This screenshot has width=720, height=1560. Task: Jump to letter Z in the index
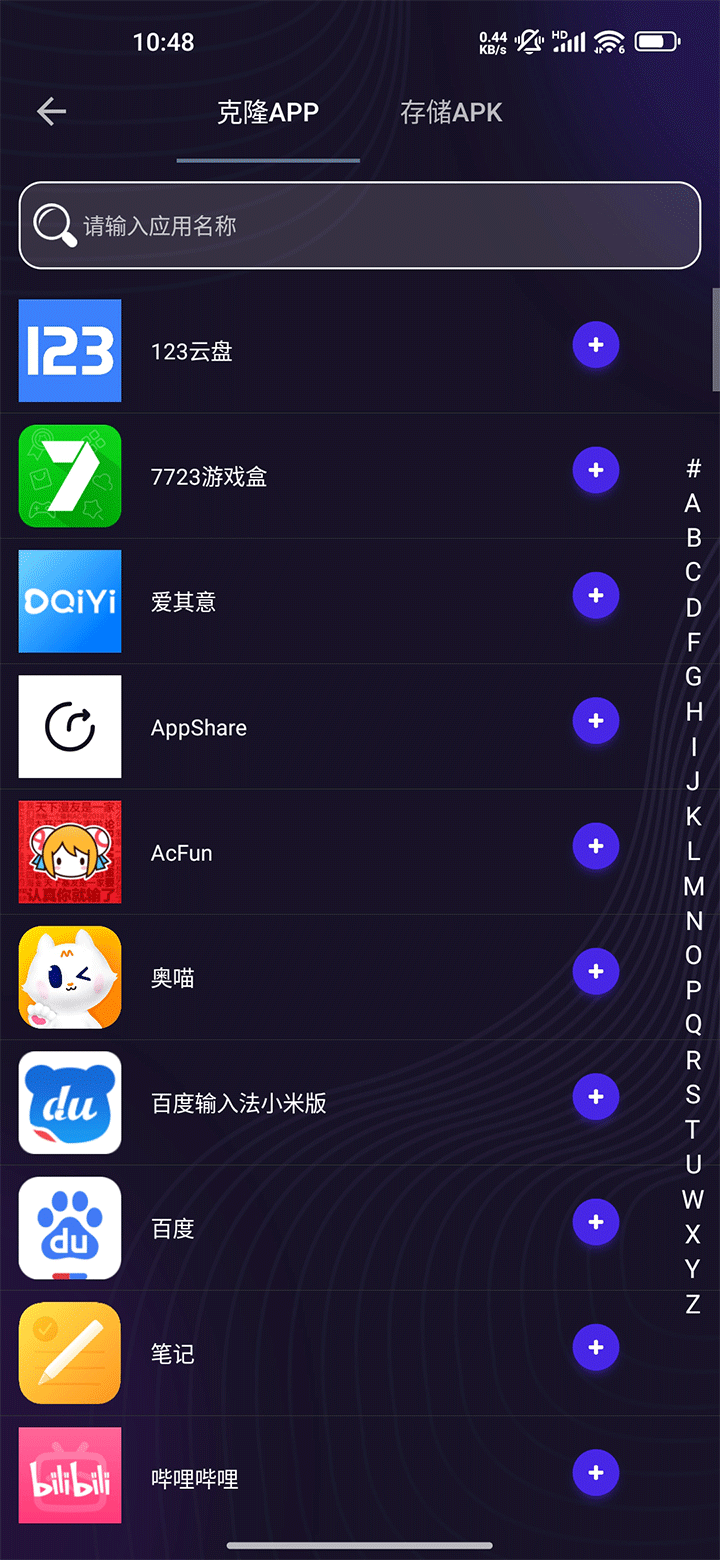693,1304
